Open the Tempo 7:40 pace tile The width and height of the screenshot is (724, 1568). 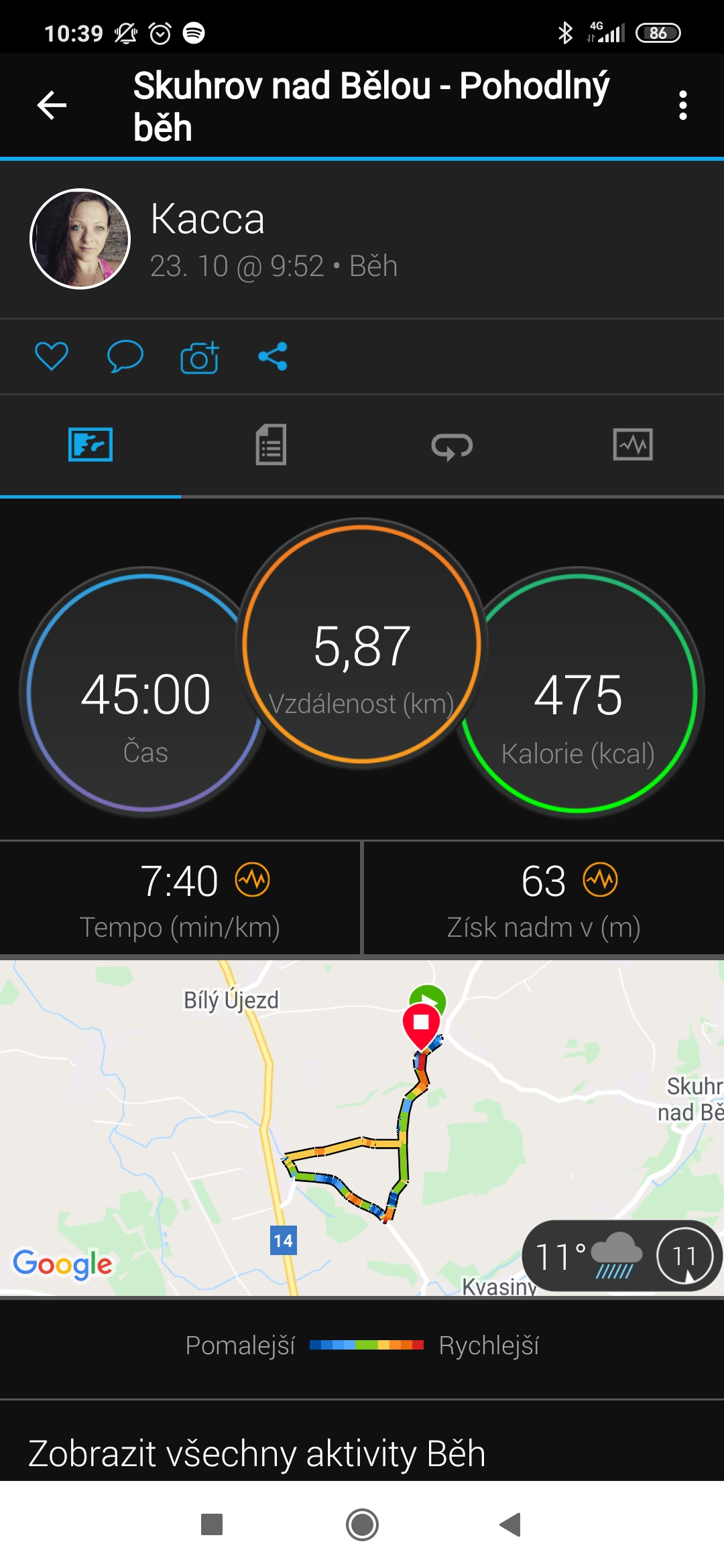click(180, 899)
